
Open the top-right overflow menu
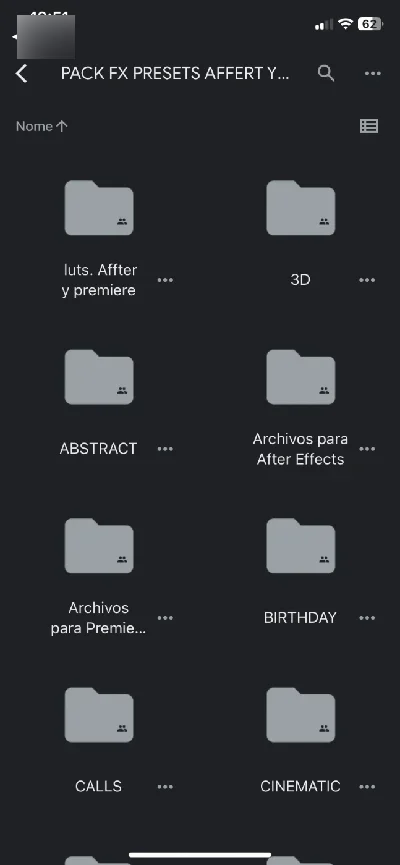click(x=373, y=73)
